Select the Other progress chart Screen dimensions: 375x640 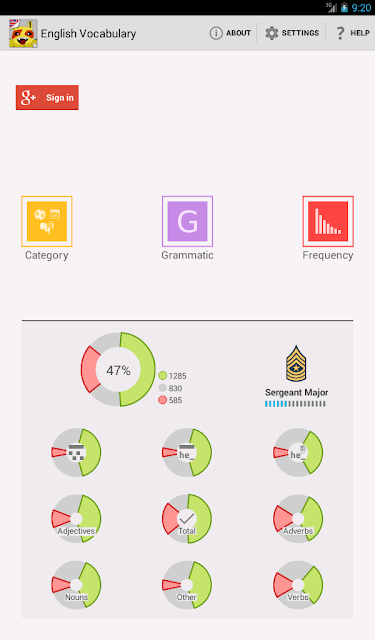(187, 585)
